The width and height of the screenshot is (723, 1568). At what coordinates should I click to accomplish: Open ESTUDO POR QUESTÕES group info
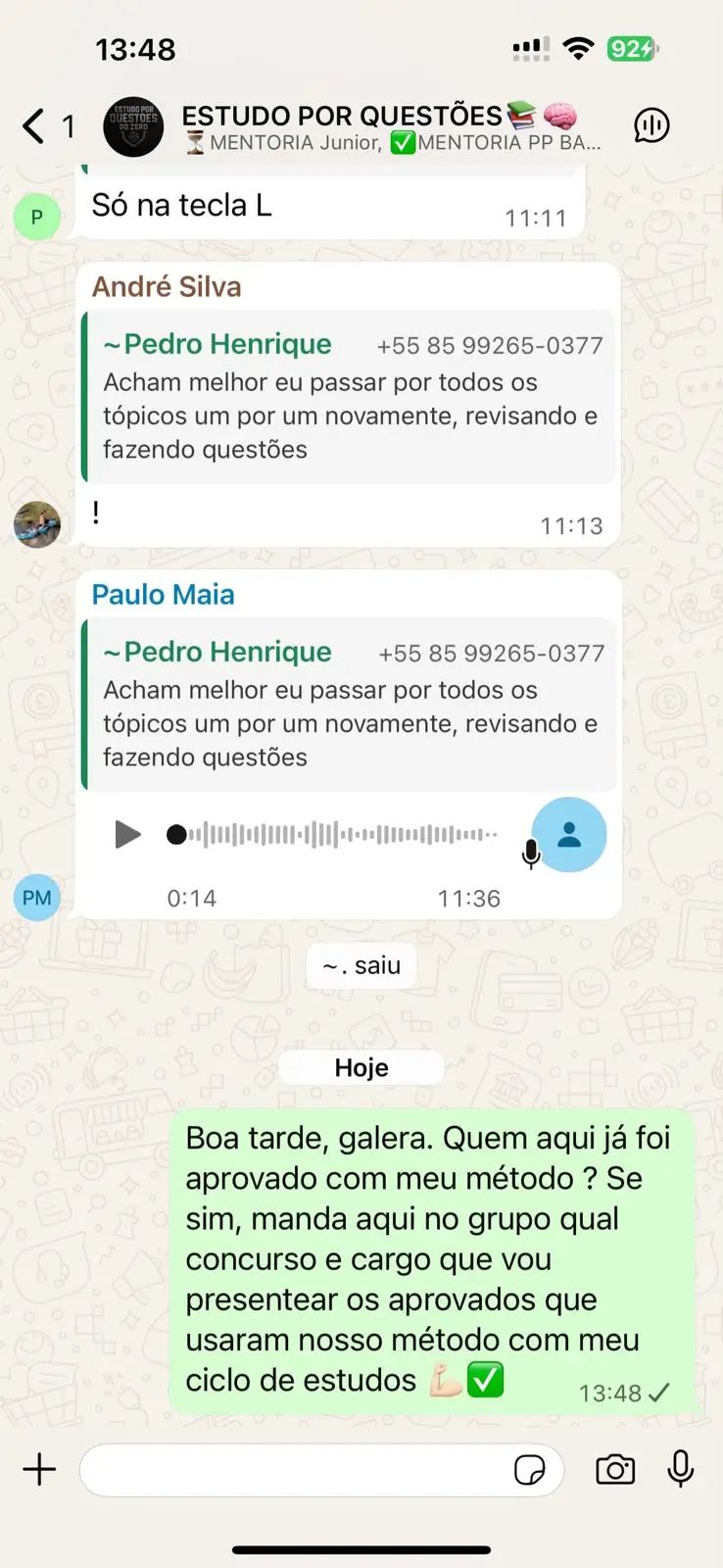pos(392,127)
